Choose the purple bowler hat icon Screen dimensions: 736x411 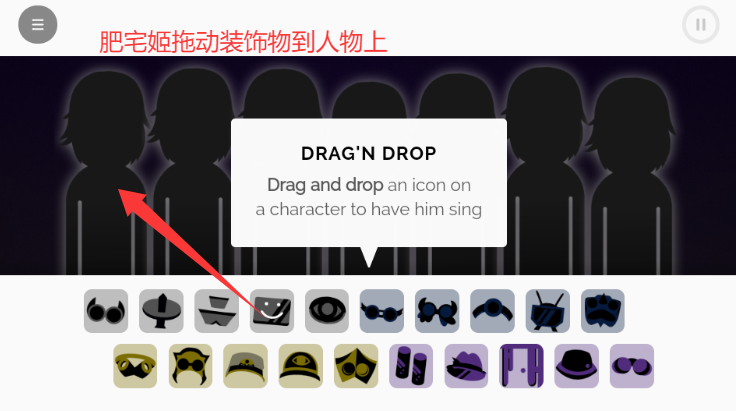pyautogui.click(x=576, y=366)
